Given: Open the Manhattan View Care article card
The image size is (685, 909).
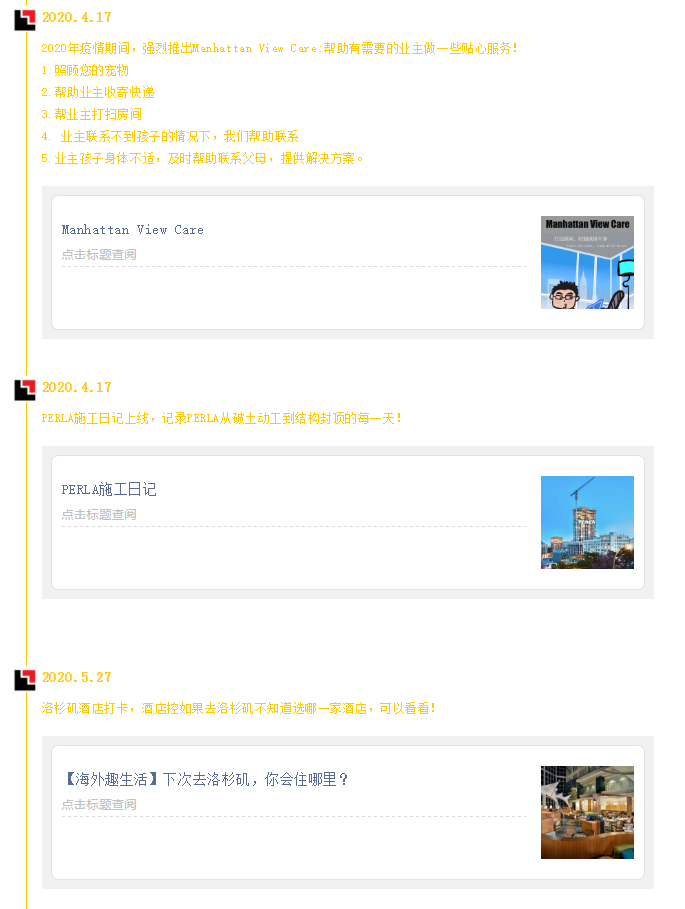Looking at the screenshot, I should pos(133,230).
